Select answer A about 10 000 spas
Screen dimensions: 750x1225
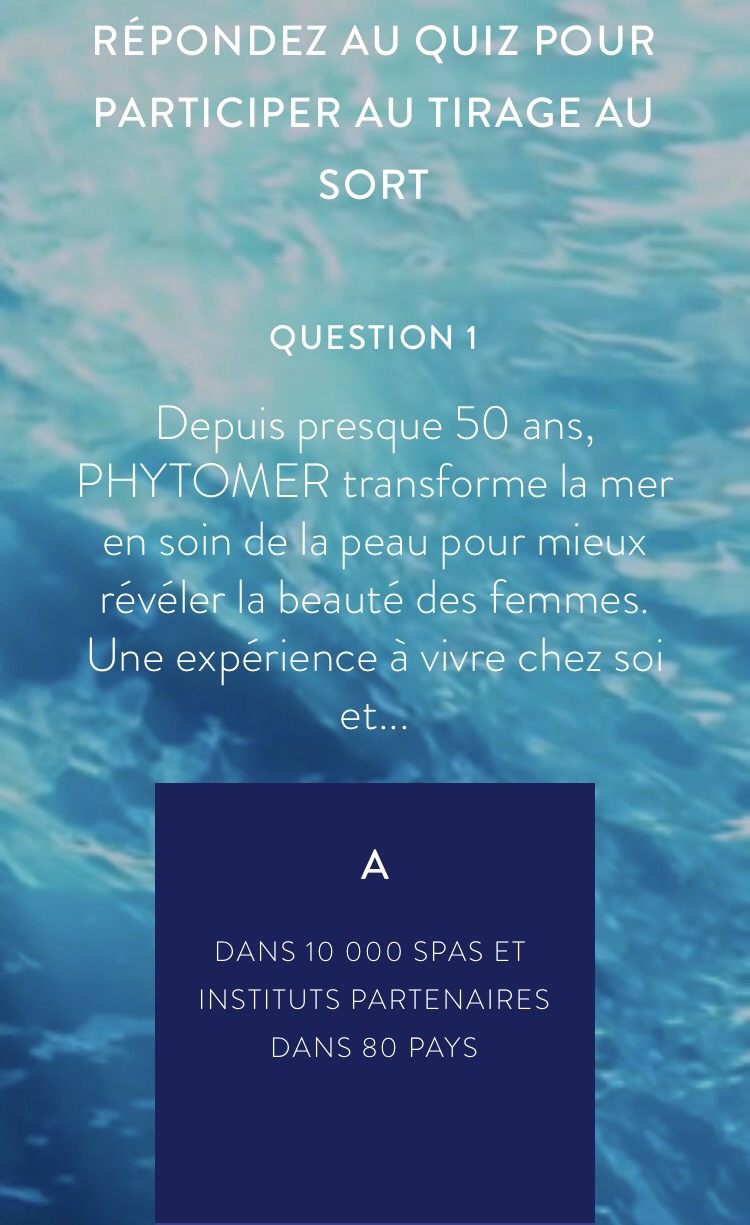click(x=375, y=1003)
